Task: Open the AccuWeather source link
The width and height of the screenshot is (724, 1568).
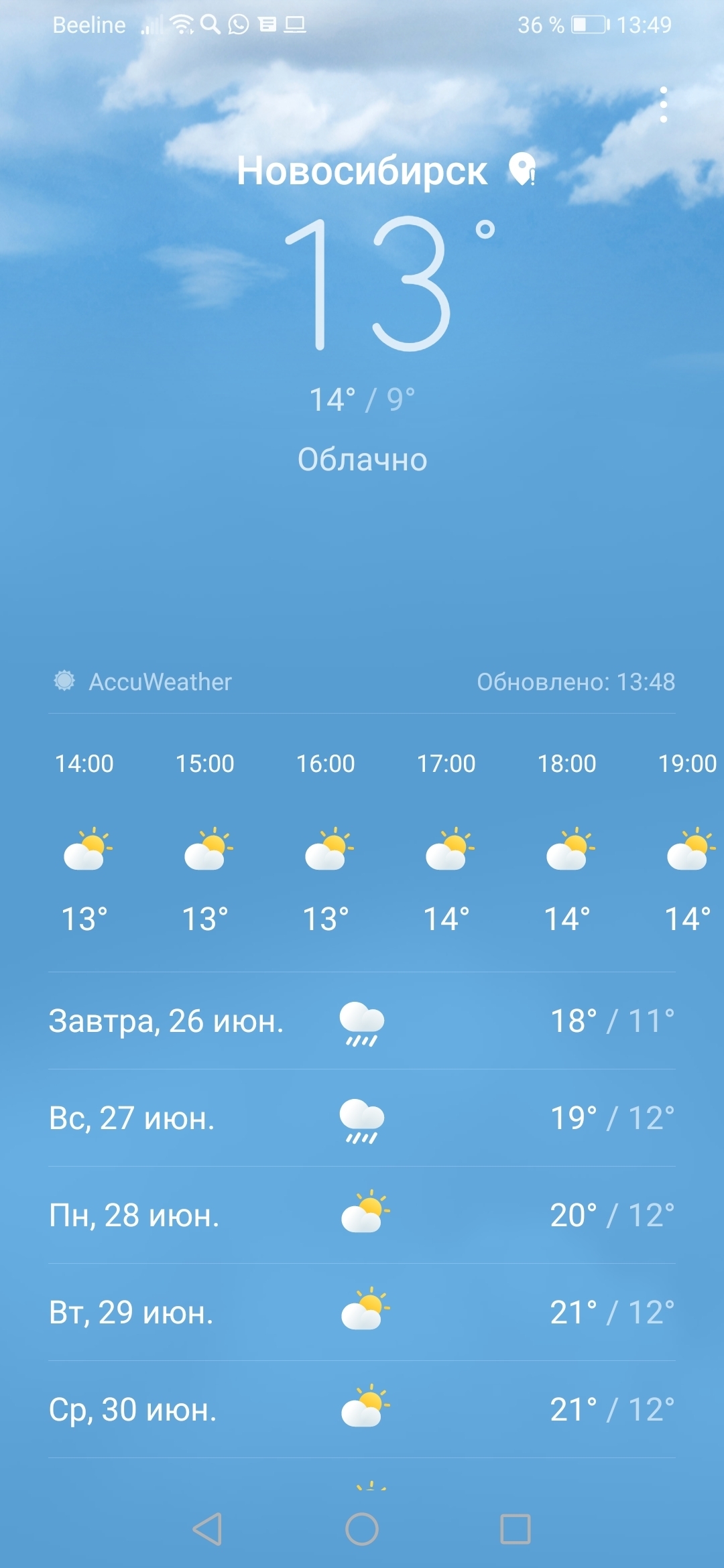Action: pos(143,681)
